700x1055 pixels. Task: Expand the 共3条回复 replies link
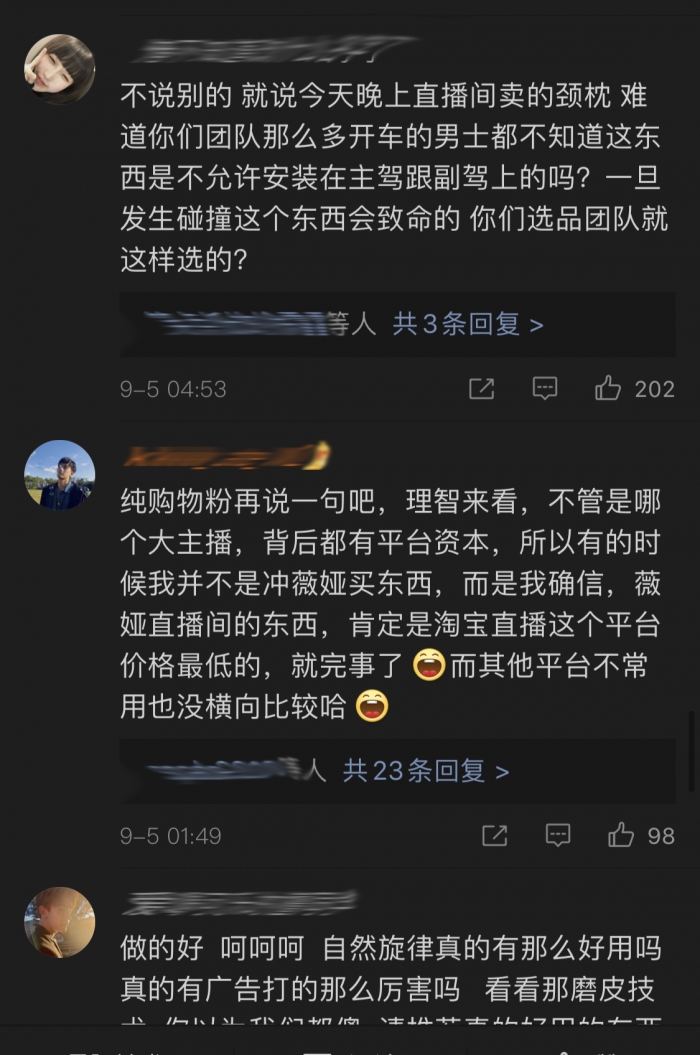point(468,324)
